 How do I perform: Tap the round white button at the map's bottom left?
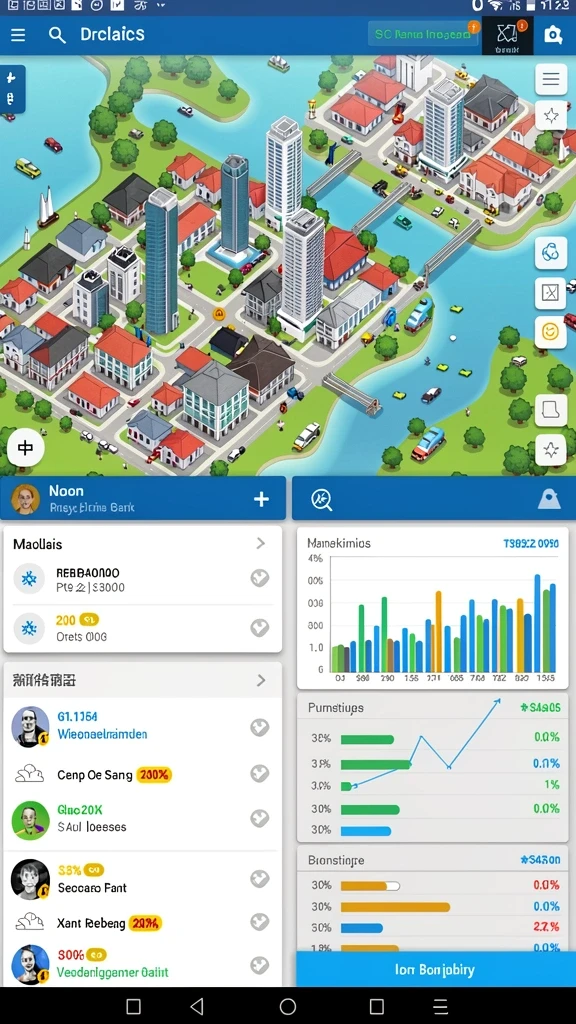coord(25,448)
